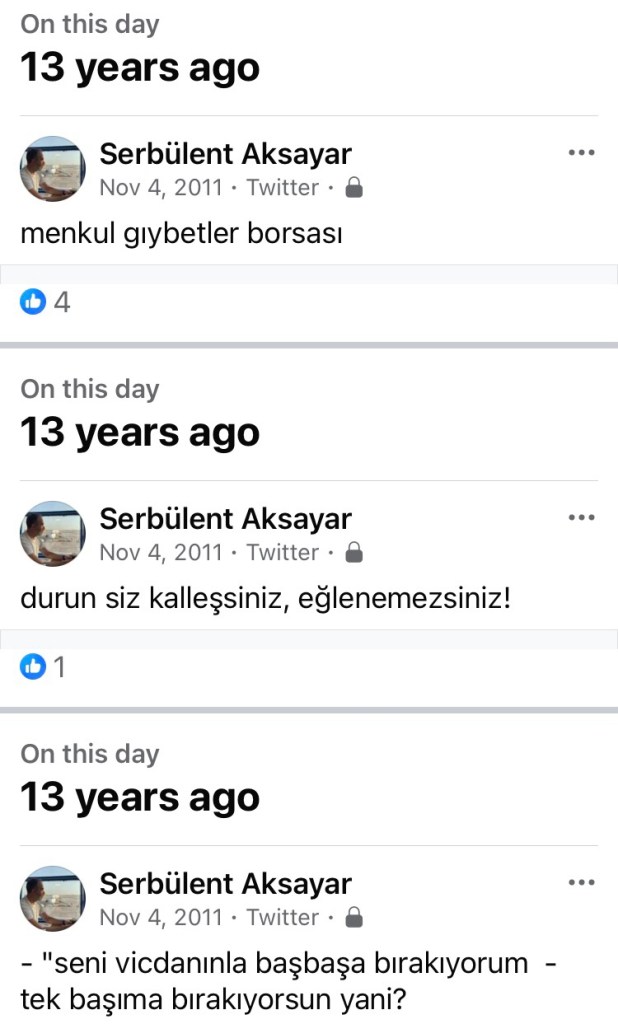The height and width of the screenshot is (1024, 618).
Task: Open profile picture on "durun siz kalleşsiniz" post
Action: pos(53,534)
